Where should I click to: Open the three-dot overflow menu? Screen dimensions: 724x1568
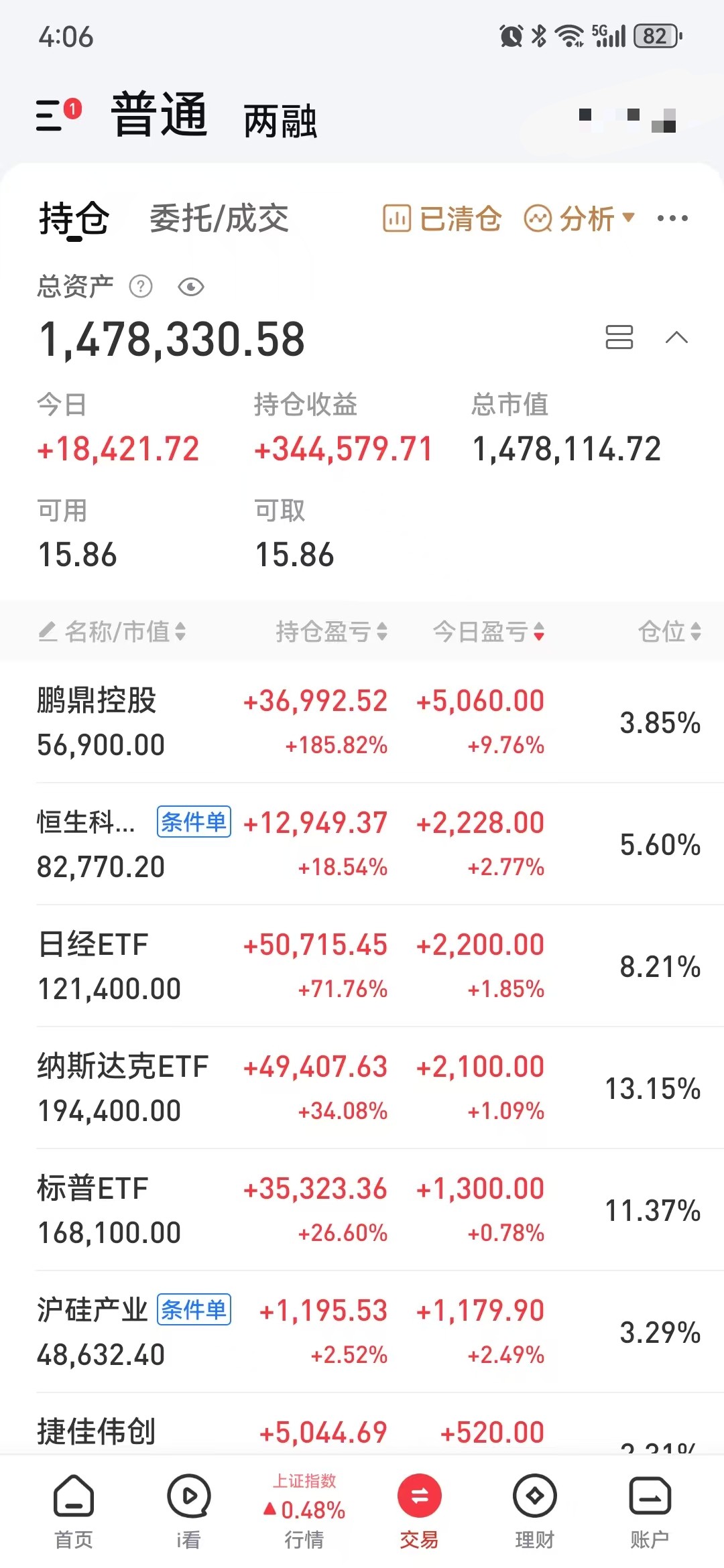click(x=672, y=218)
